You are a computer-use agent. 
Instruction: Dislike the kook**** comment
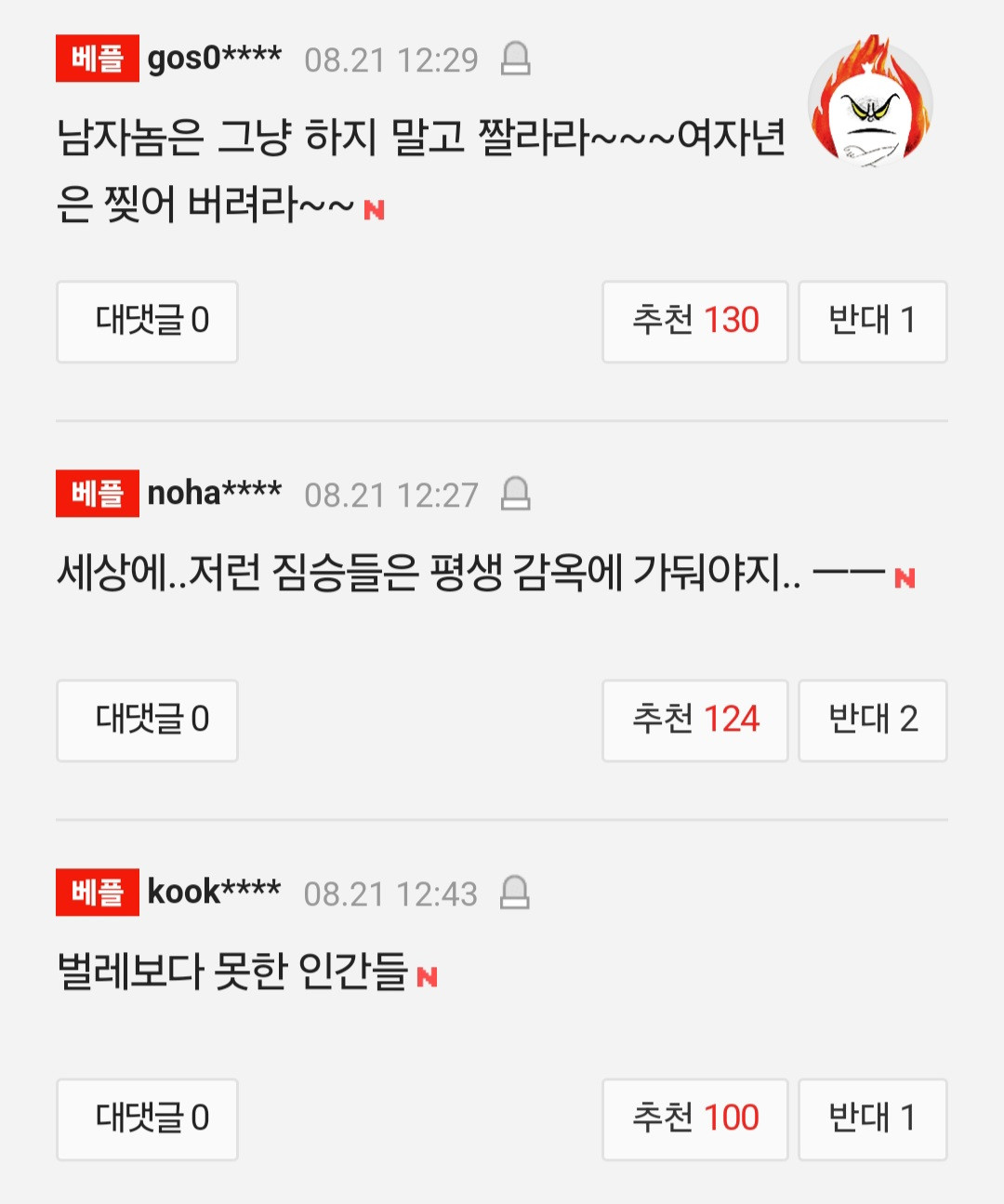point(872,1119)
